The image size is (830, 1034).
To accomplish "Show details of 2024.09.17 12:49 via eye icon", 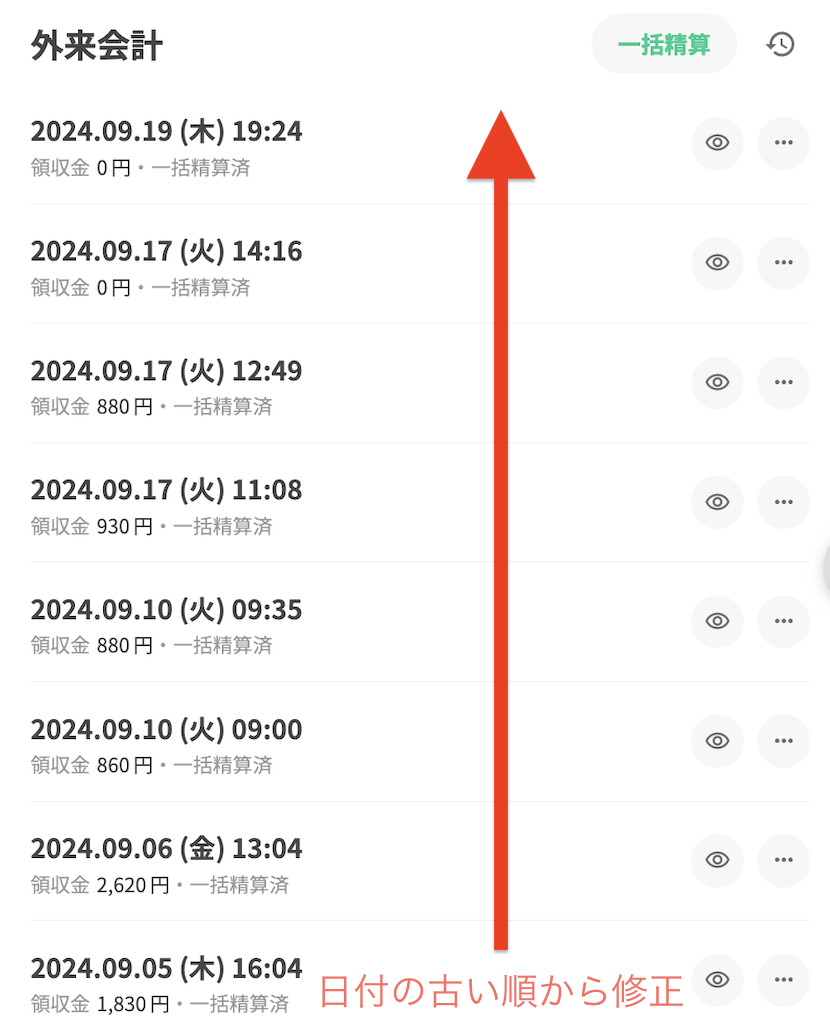I will (717, 382).
